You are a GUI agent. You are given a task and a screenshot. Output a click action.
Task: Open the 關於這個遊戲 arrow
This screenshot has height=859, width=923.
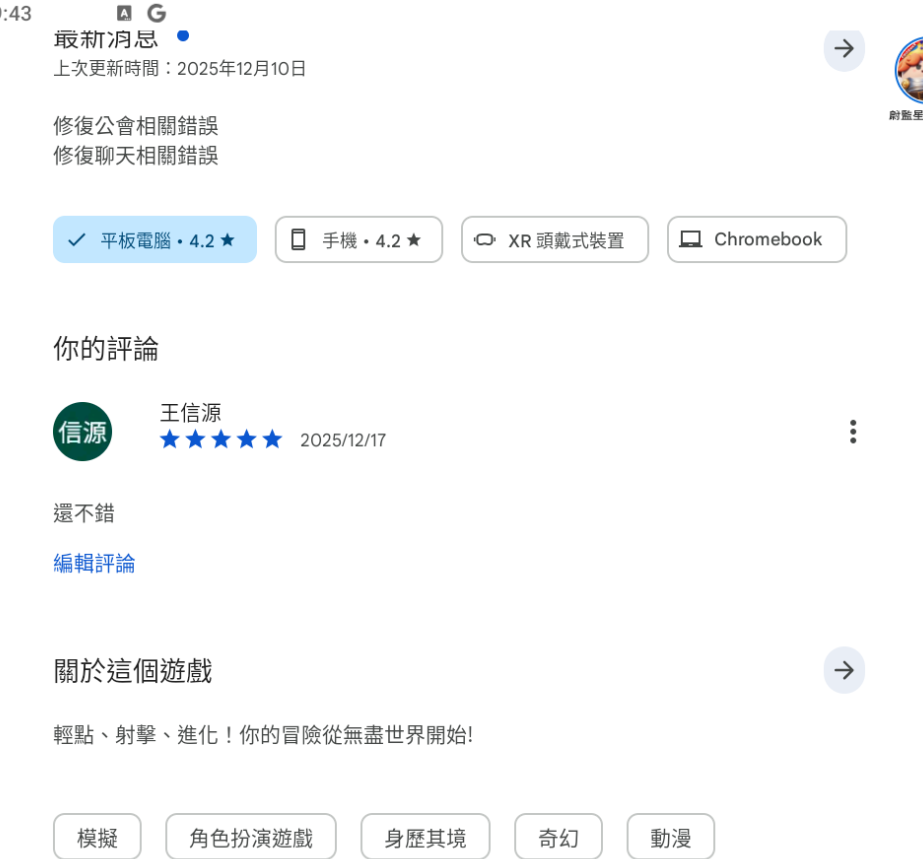(x=844, y=670)
